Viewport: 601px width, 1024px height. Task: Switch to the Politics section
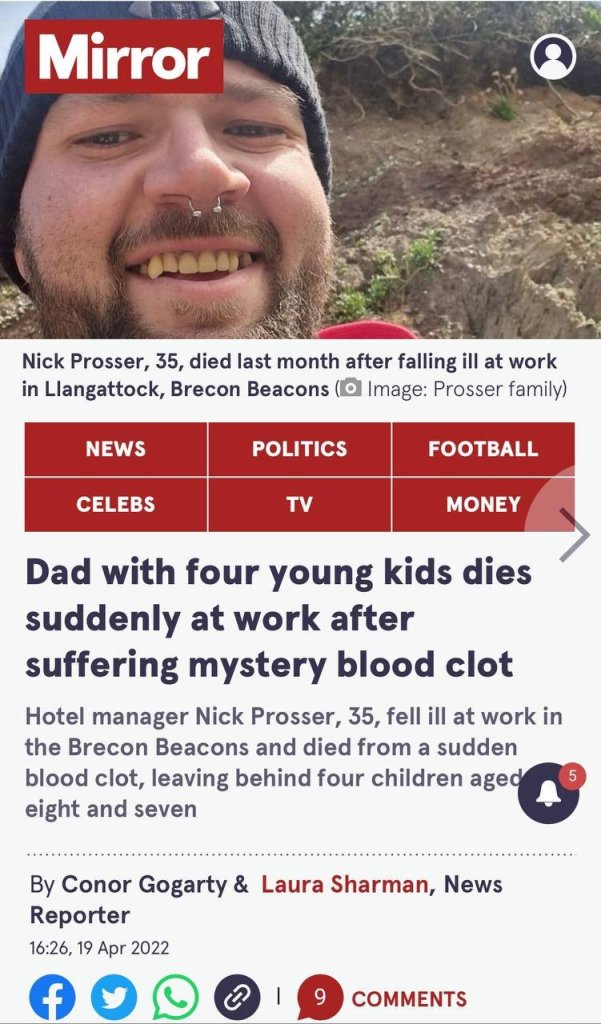[x=299, y=449]
